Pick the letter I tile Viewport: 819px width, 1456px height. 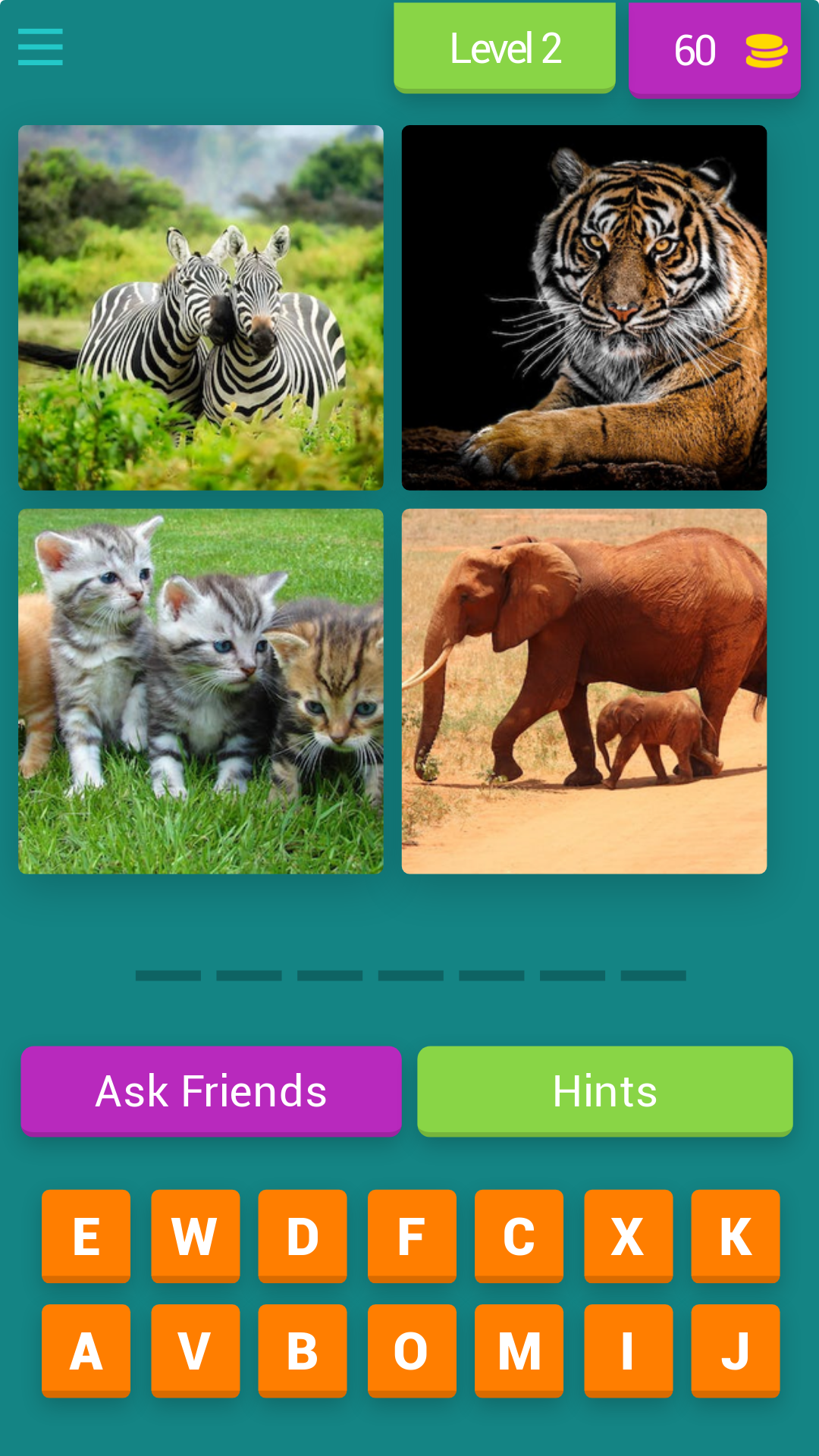628,1351
